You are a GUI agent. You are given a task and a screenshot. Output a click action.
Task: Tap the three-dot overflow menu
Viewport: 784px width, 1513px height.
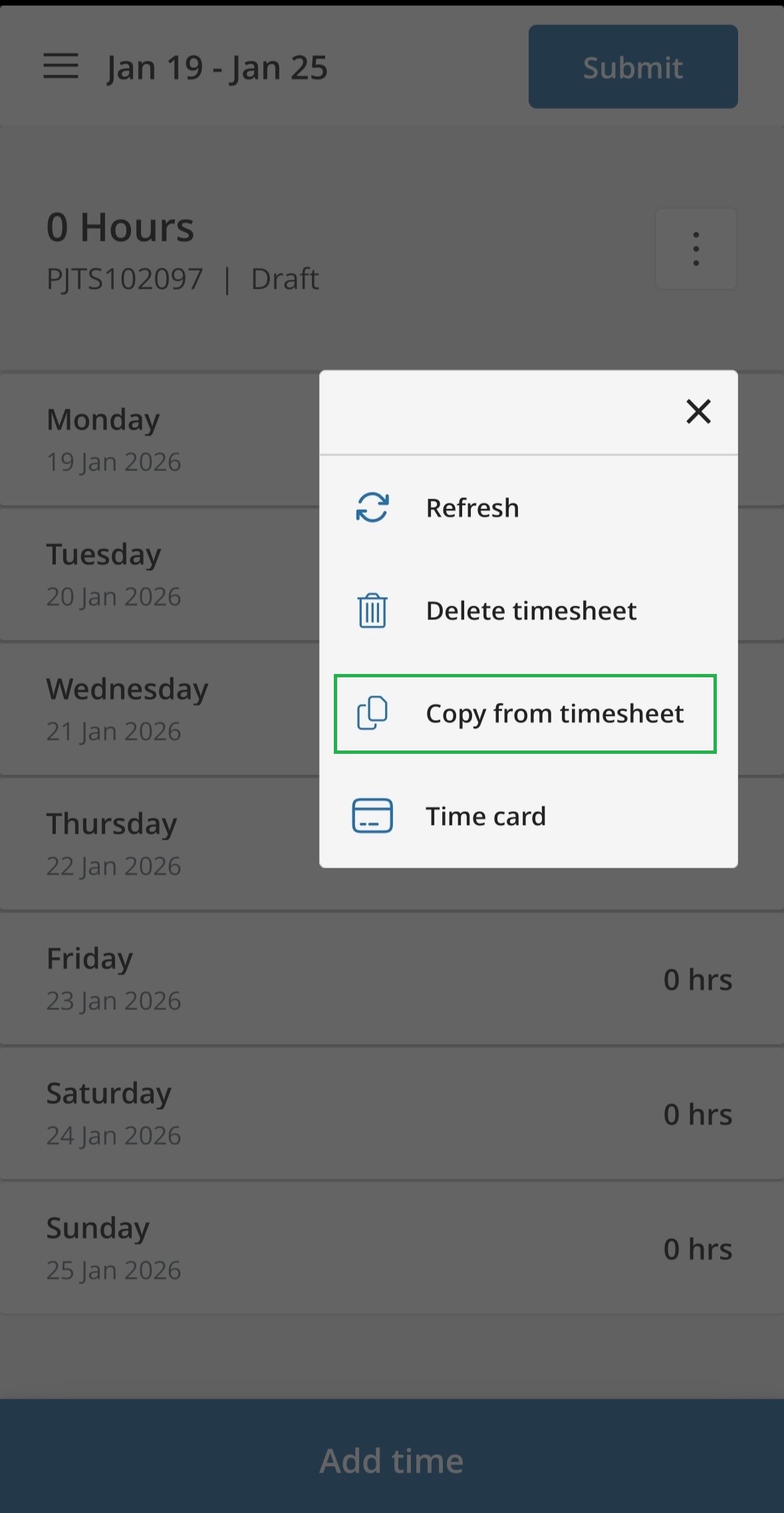click(x=696, y=250)
